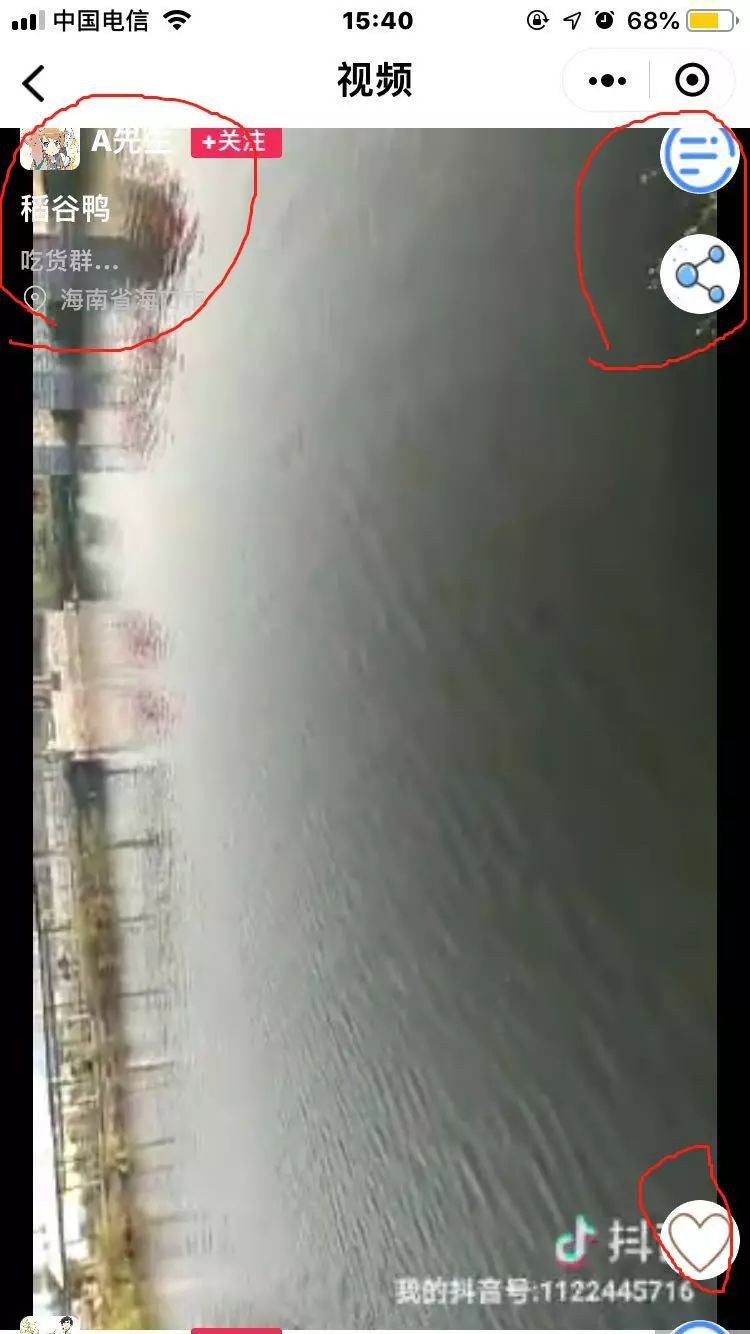Screen dimensions: 750x1334
Task: Open the mini program three-dots menu
Action: [x=607, y=81]
